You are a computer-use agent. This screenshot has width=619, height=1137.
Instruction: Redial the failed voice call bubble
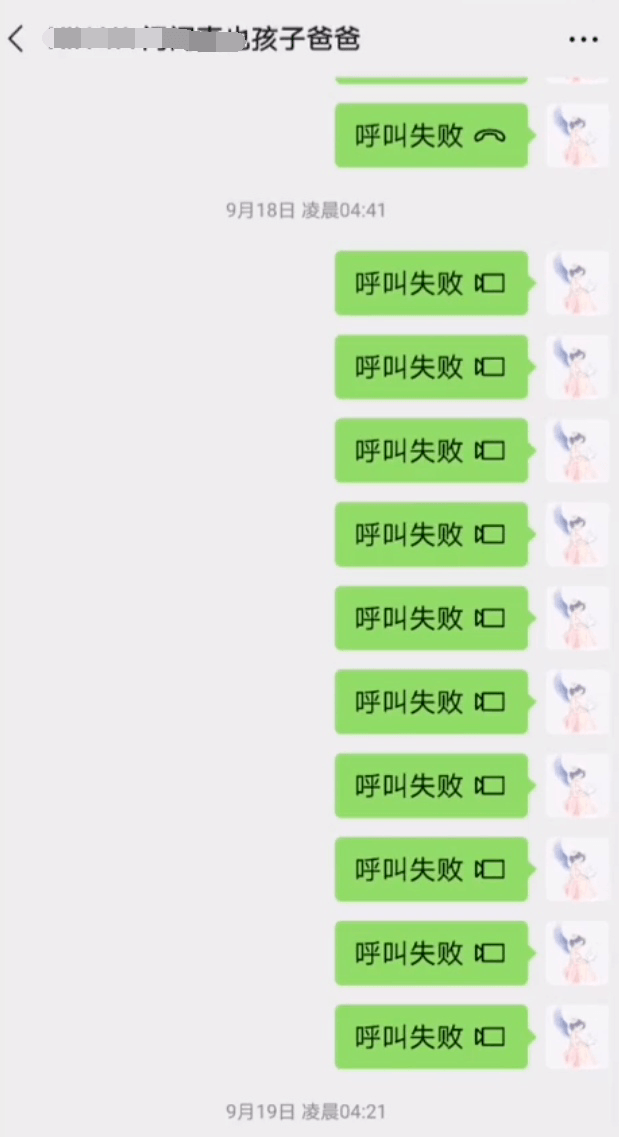click(430, 136)
